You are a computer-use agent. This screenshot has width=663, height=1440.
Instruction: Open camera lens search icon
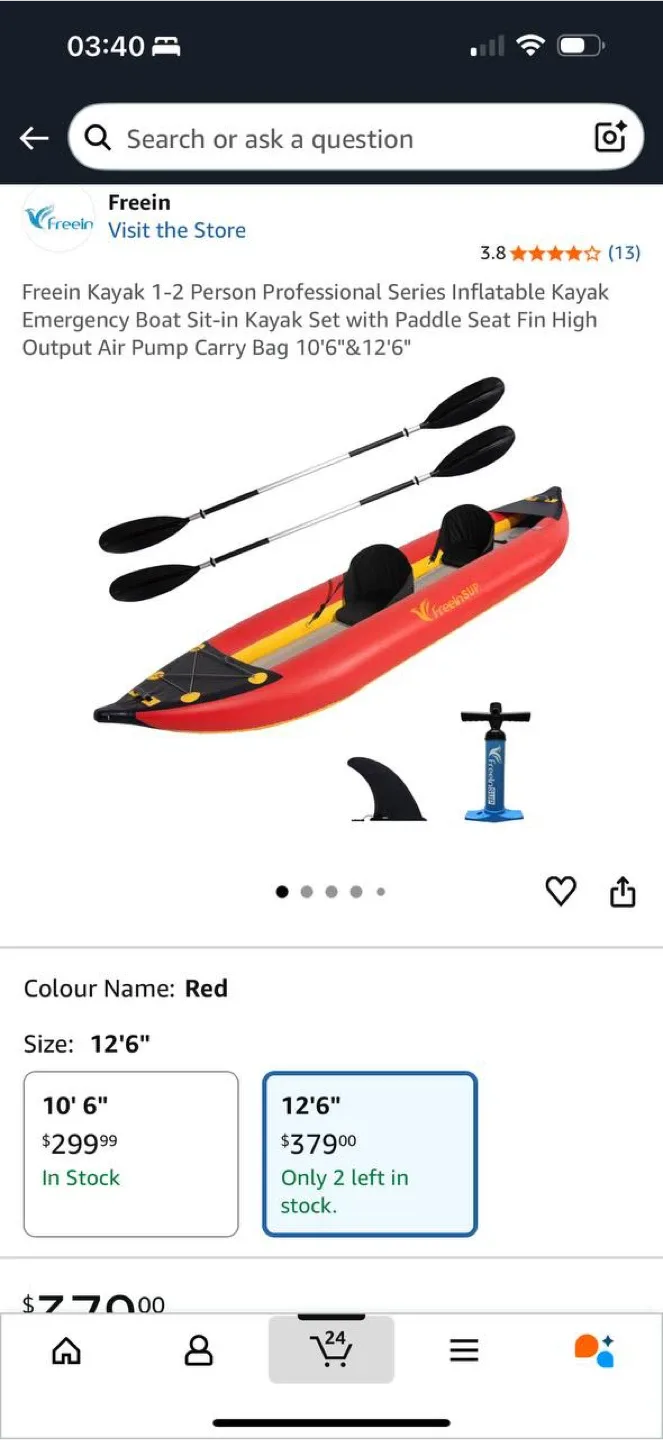(610, 137)
